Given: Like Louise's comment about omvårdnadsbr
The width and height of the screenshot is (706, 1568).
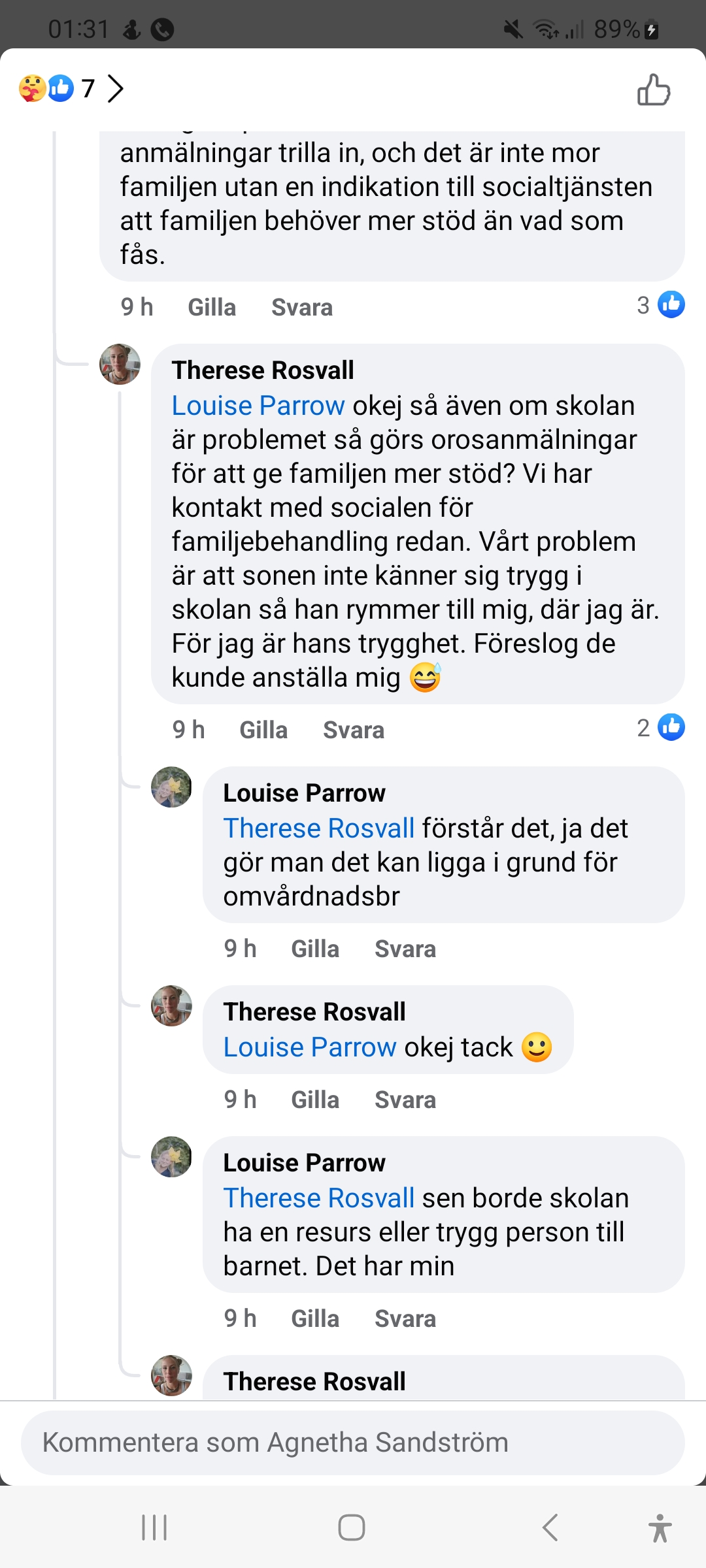Looking at the screenshot, I should point(315,949).
